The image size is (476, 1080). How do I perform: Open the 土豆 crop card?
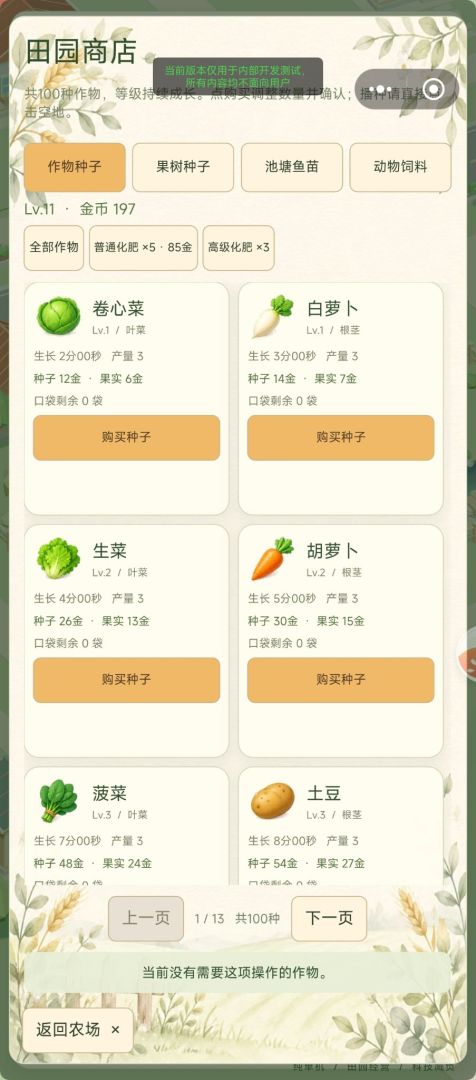coord(341,827)
